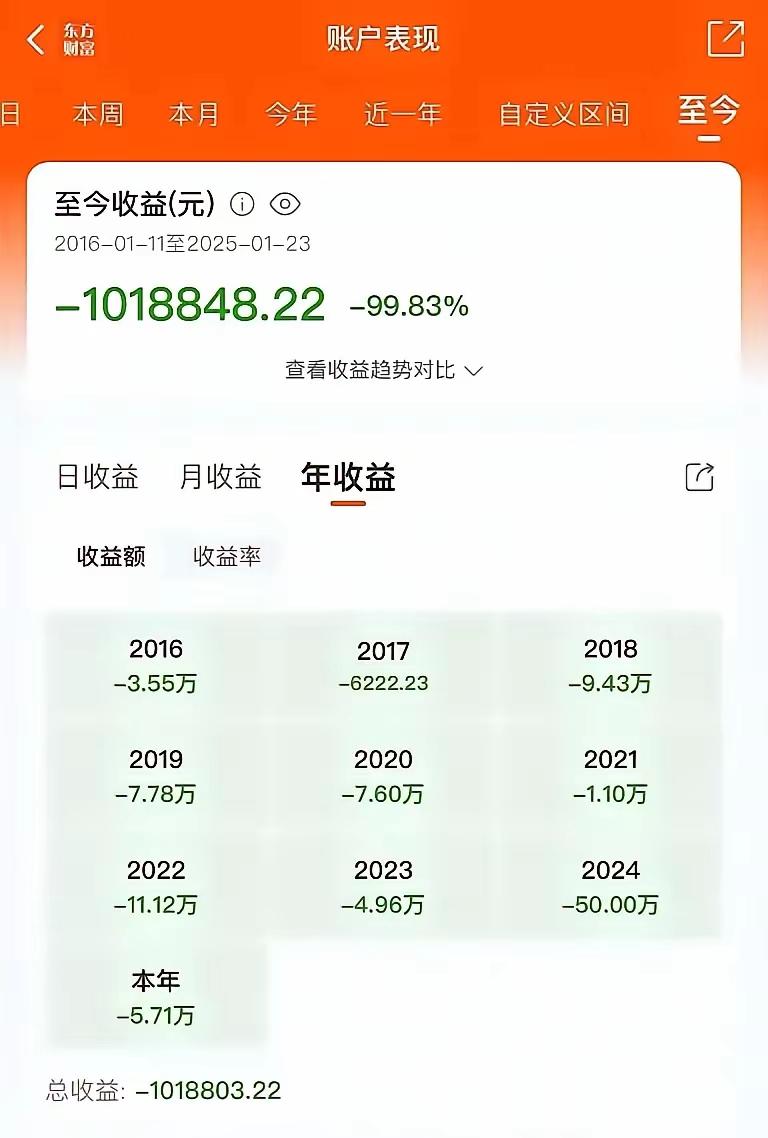
Task: Tap the eye icon to hide earnings amount
Action: [x=287, y=203]
